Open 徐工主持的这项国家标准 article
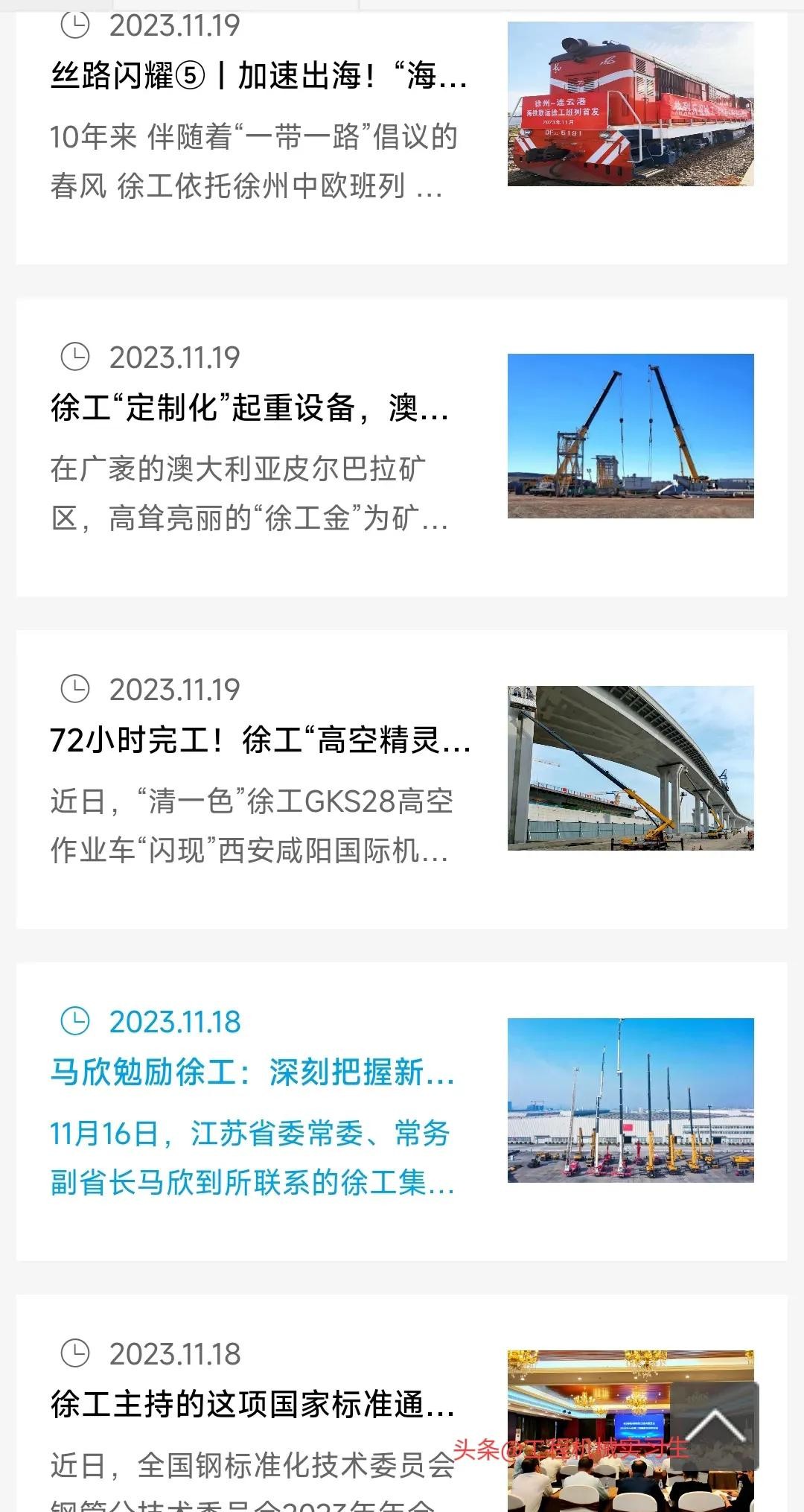The image size is (804, 1512). click(x=252, y=1405)
